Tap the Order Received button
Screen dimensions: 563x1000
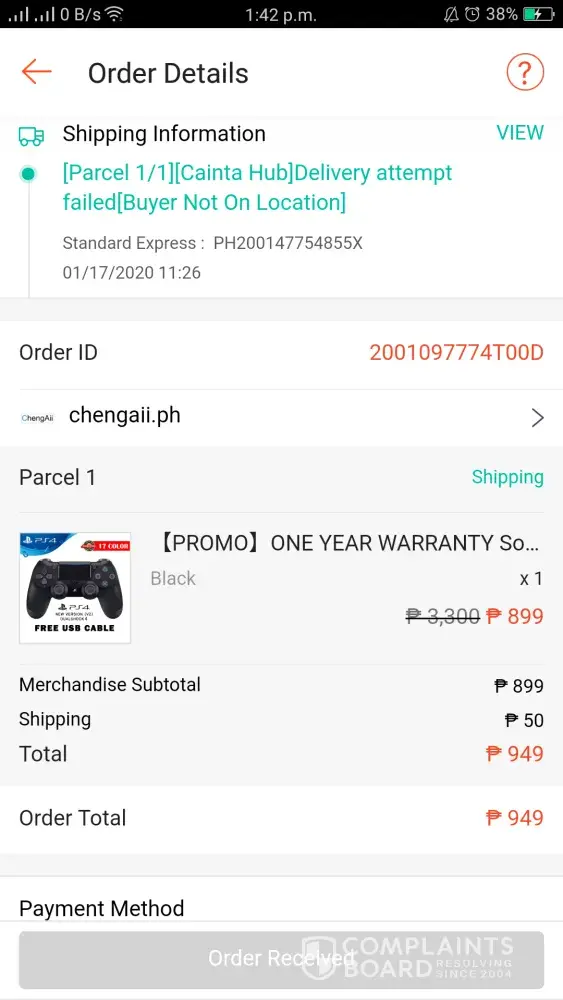[x=281, y=960]
